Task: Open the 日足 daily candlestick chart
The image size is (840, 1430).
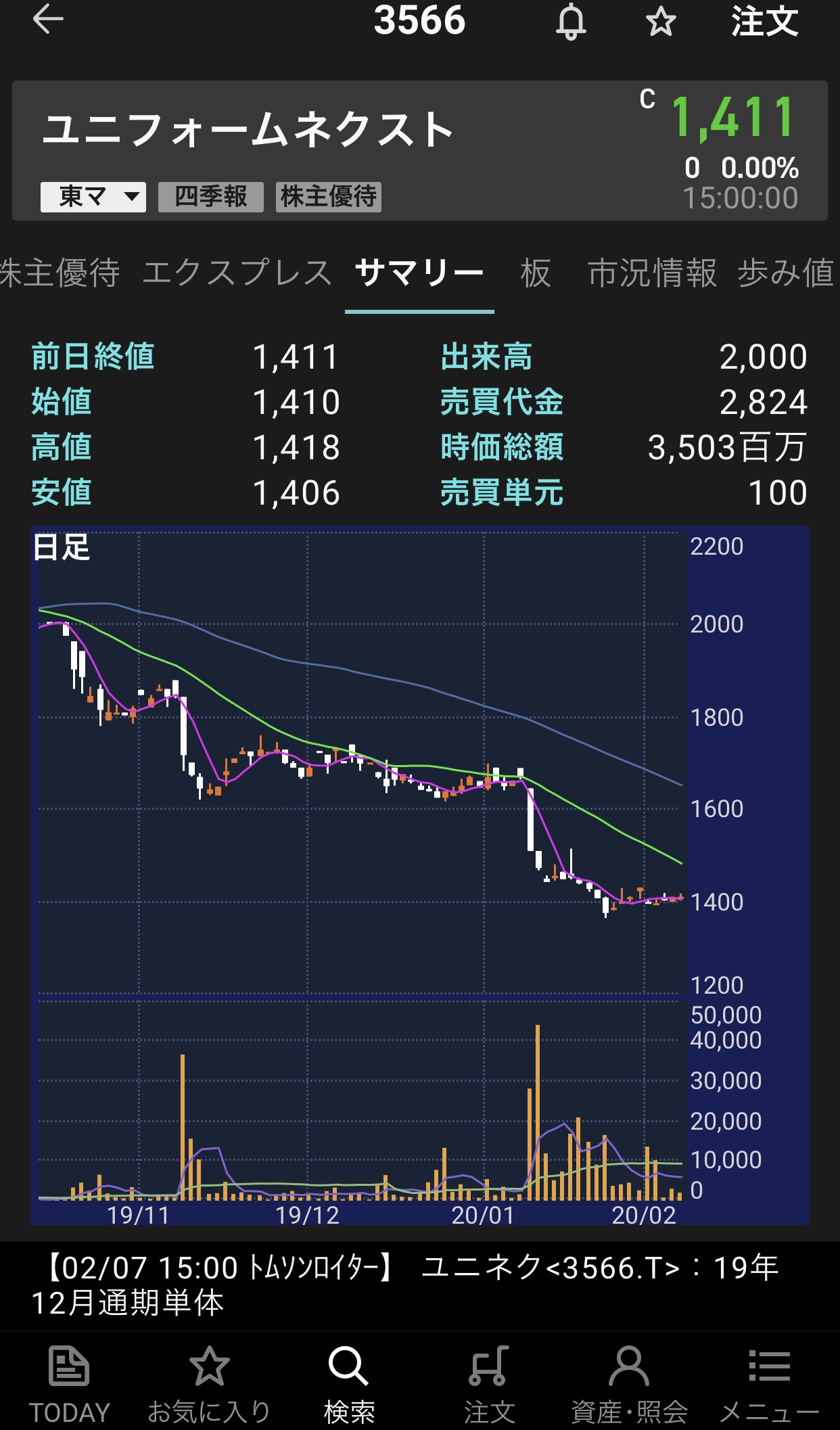Action: pyautogui.click(x=358, y=873)
